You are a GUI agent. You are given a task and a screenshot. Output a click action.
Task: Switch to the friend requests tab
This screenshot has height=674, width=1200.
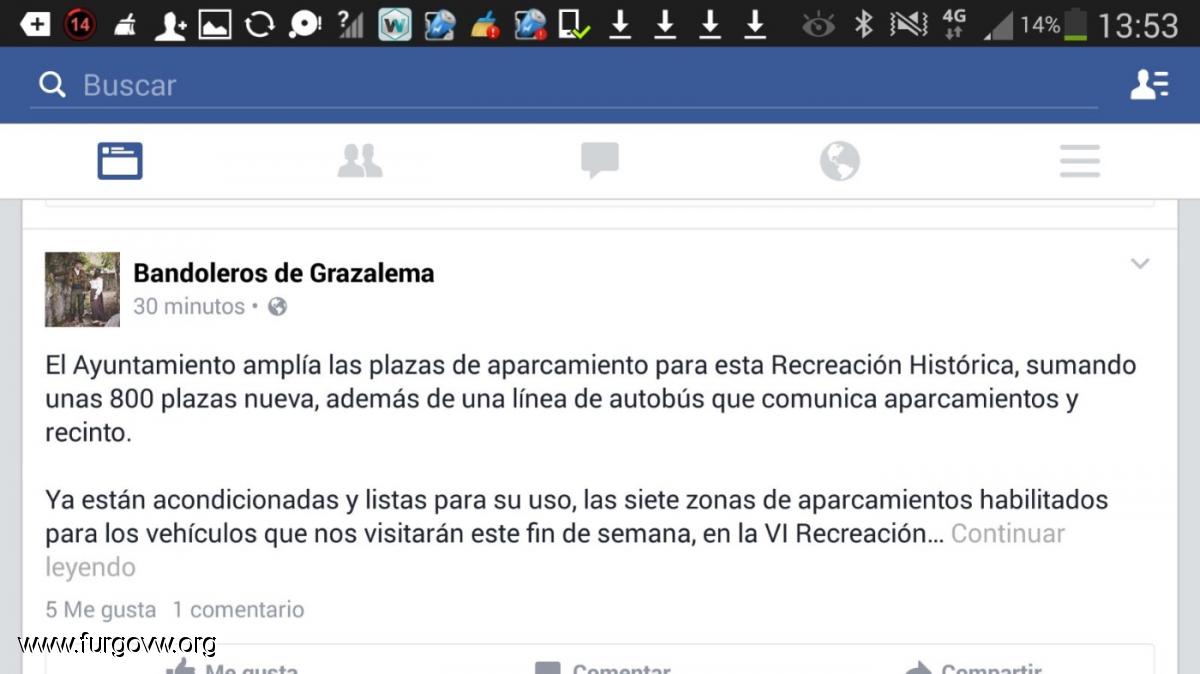click(x=360, y=161)
